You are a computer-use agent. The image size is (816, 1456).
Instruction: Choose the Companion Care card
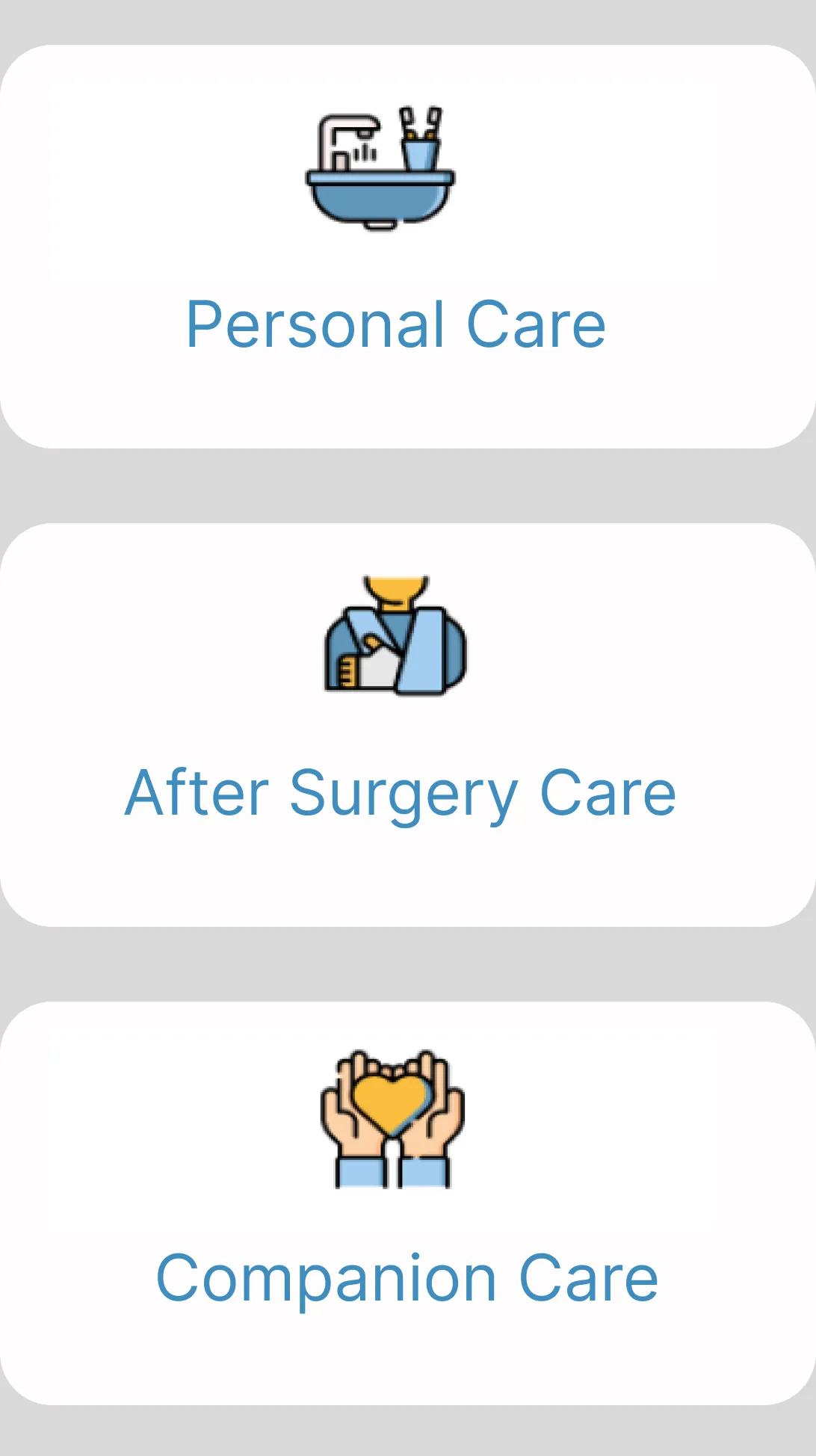click(x=407, y=1203)
